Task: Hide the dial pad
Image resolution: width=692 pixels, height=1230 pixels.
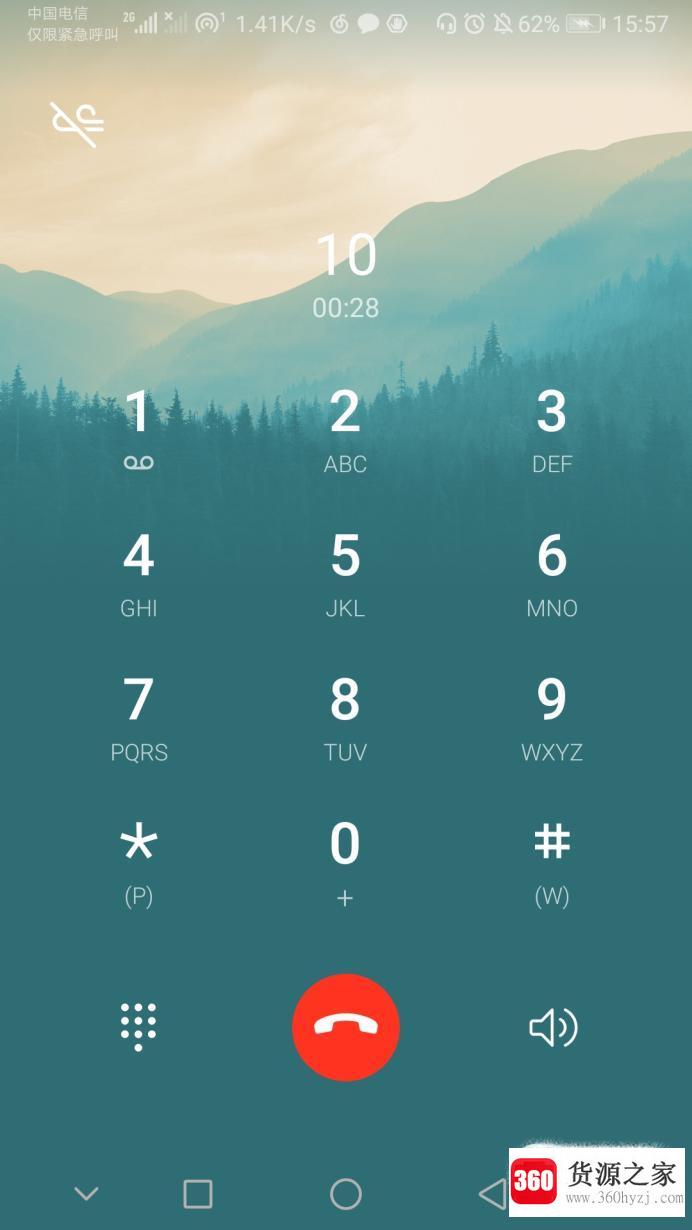Action: (138, 1027)
